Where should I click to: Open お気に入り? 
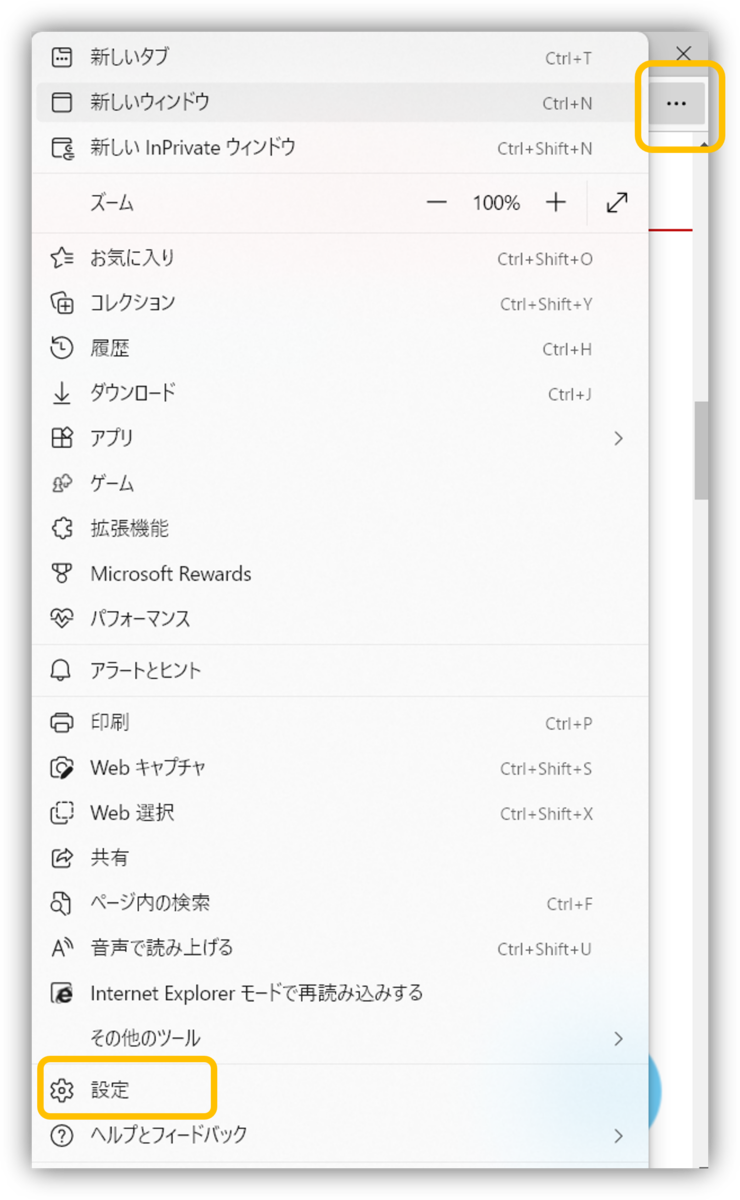pyautogui.click(x=340, y=258)
